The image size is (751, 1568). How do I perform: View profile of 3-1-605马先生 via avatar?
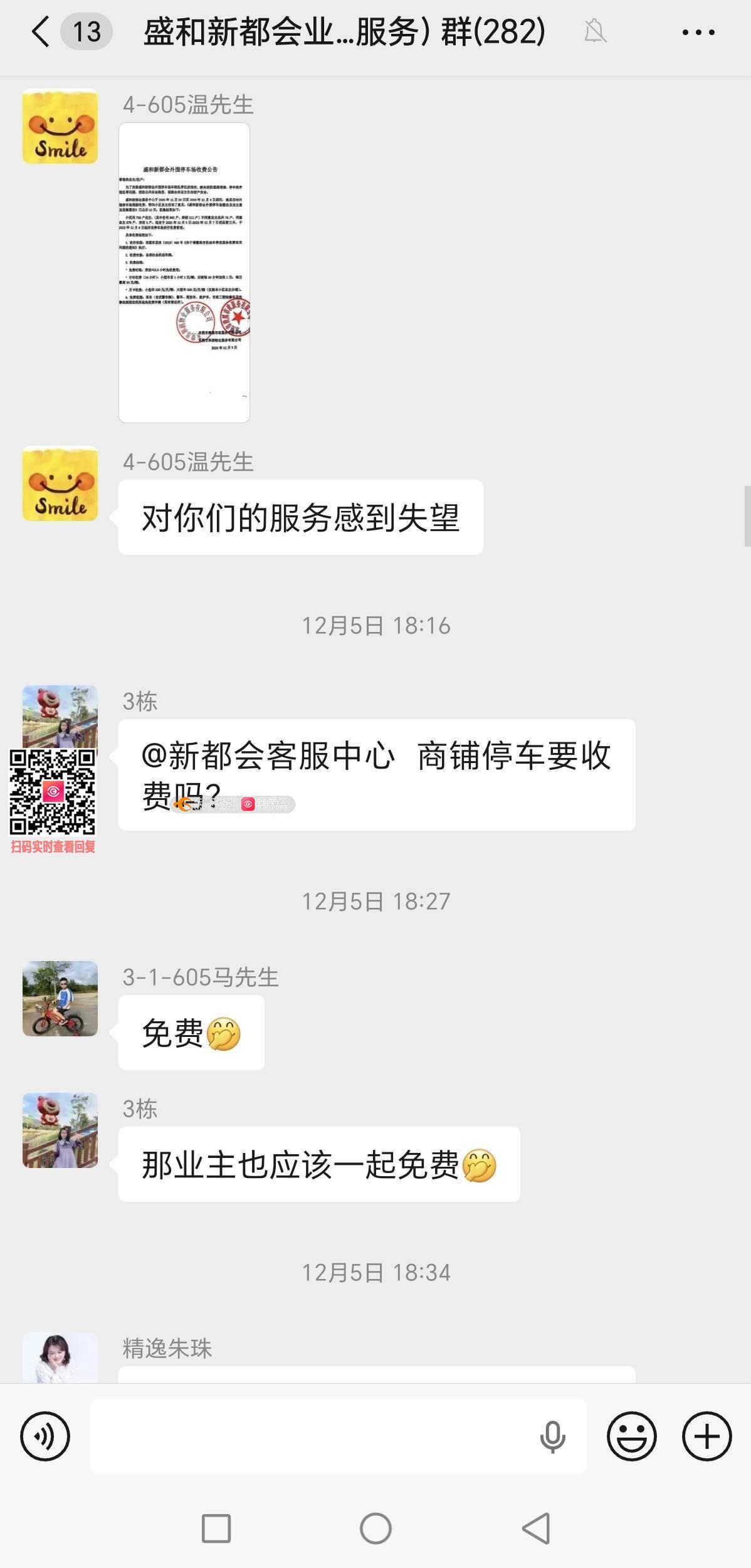pyautogui.click(x=60, y=998)
